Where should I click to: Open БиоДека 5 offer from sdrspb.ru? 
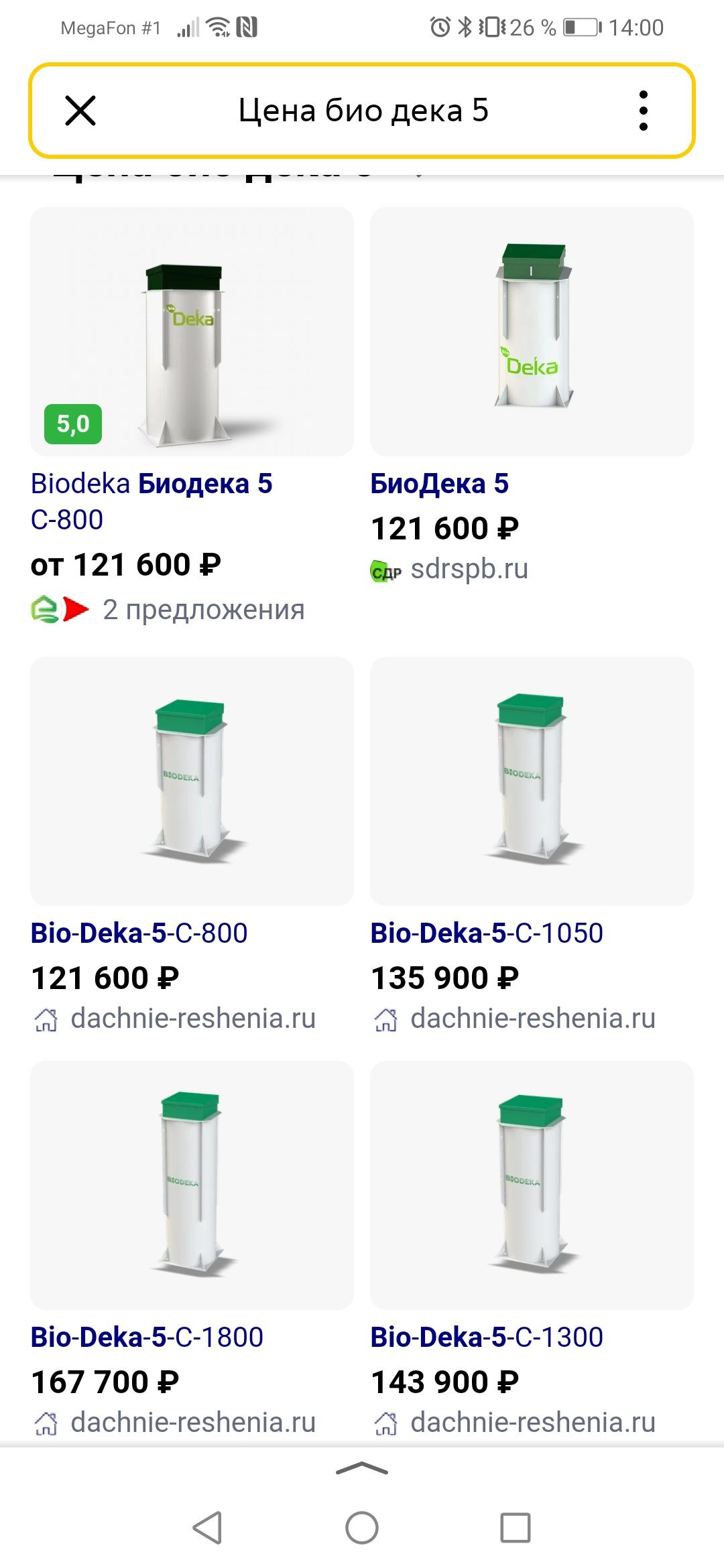pyautogui.click(x=532, y=332)
